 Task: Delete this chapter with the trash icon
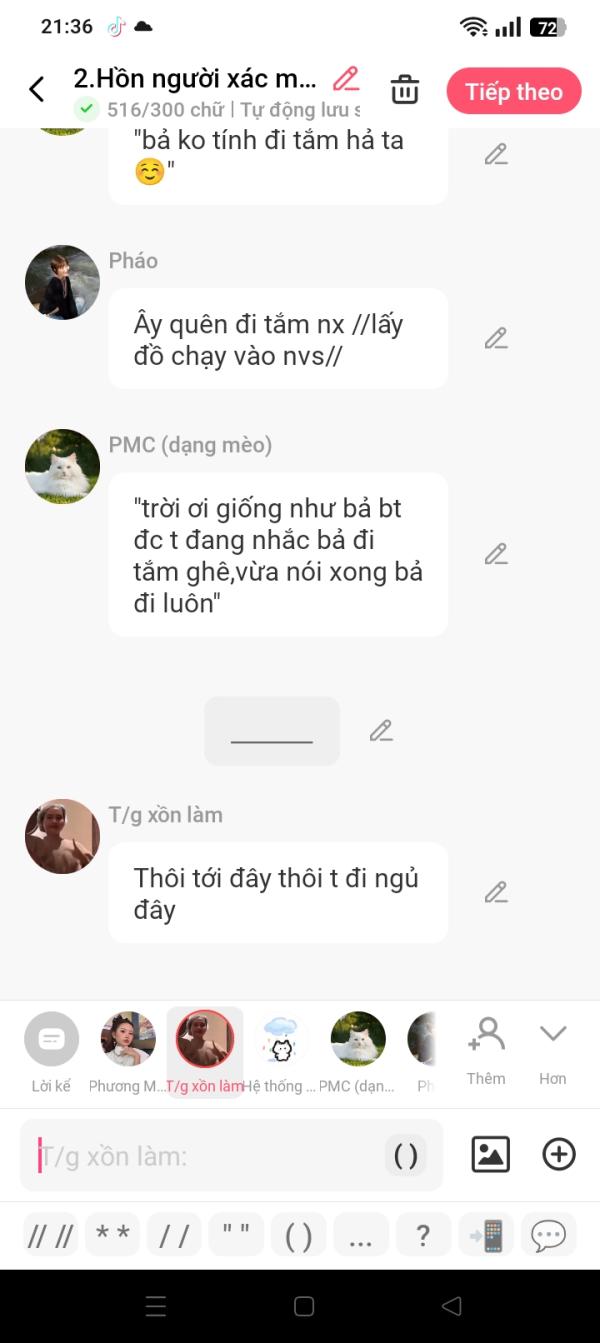coord(405,90)
